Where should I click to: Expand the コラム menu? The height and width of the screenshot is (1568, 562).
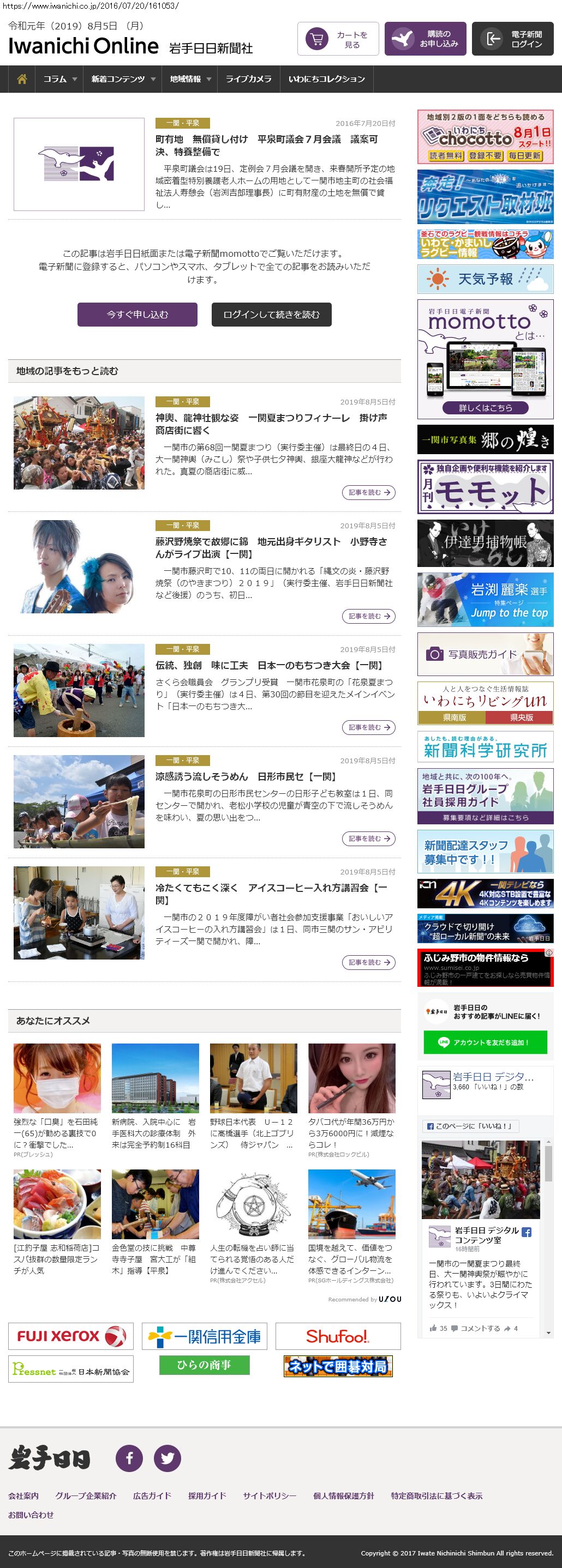[59, 79]
